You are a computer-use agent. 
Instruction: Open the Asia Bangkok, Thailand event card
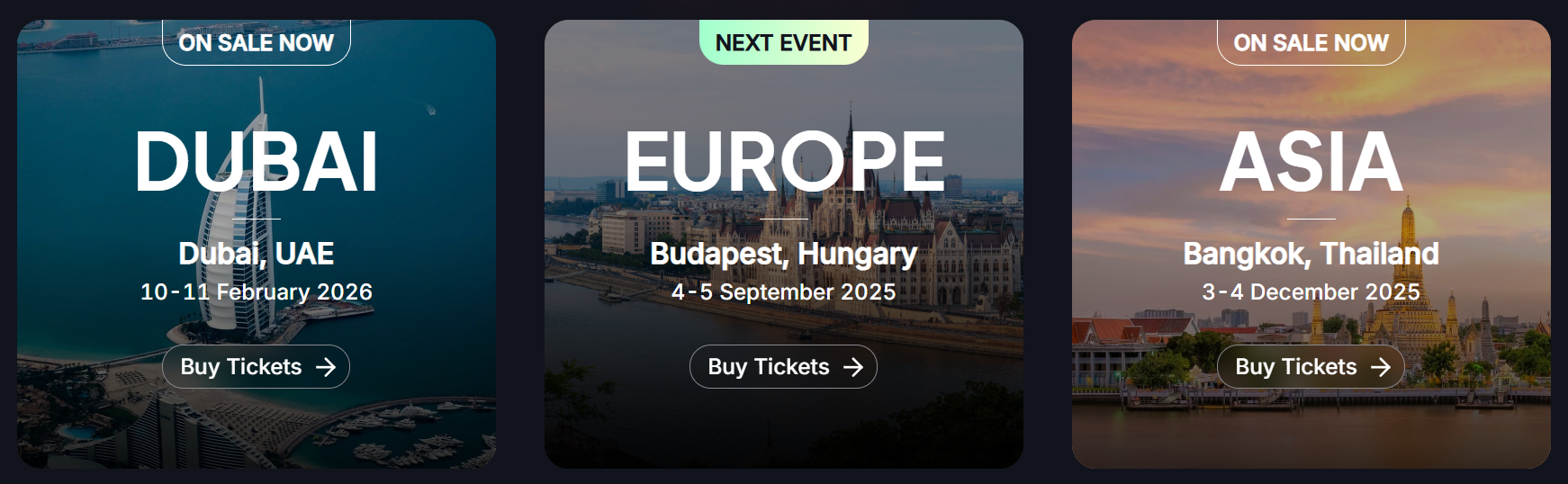pos(1311,162)
